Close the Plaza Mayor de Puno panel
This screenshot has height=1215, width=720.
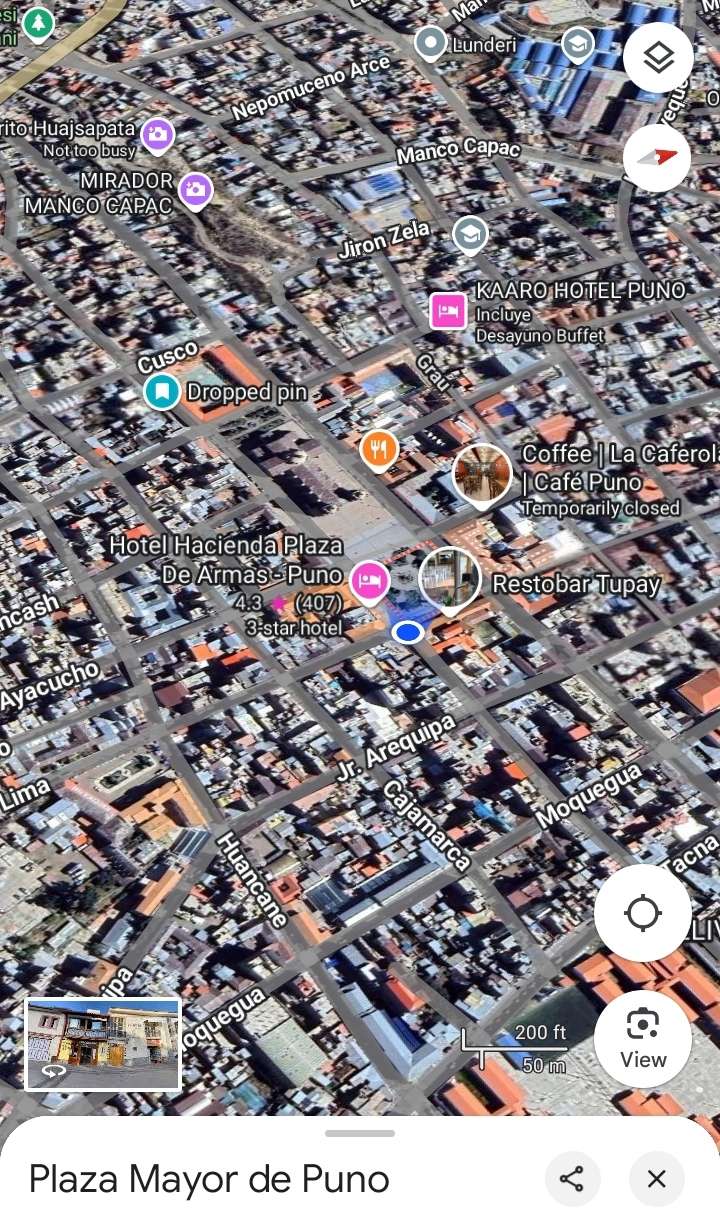click(657, 1179)
